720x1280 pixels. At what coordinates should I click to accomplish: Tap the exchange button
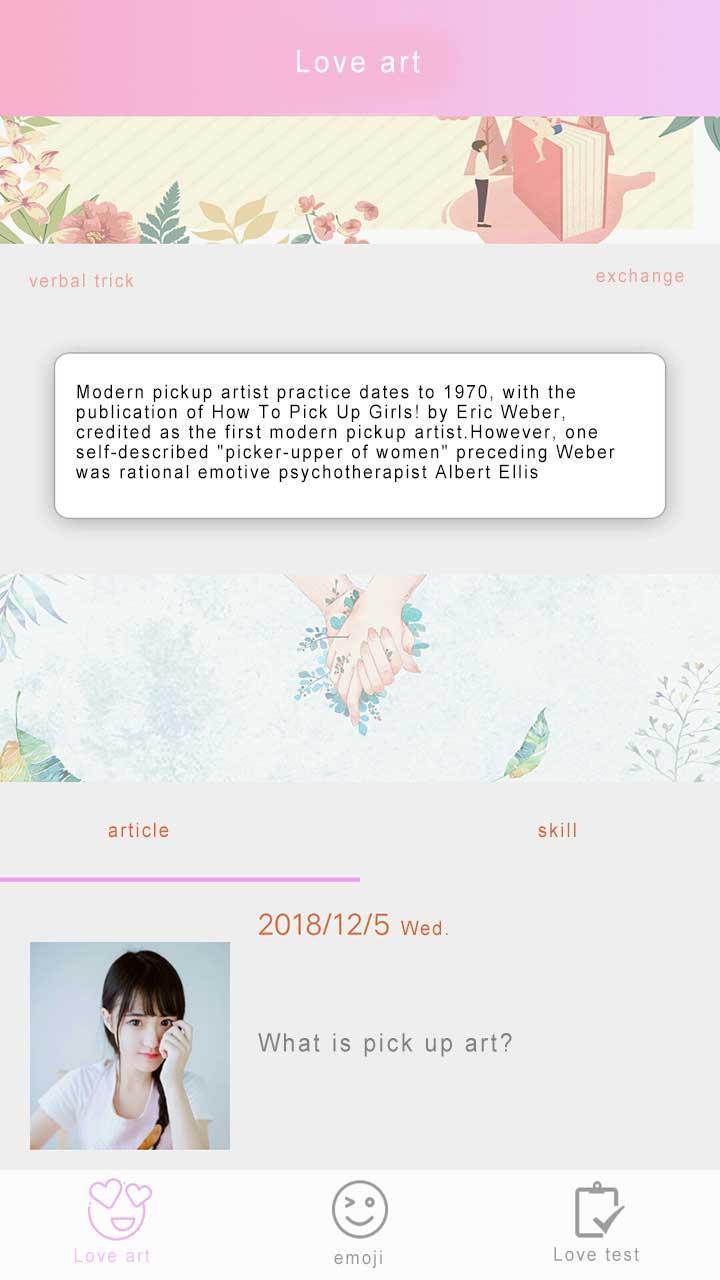[640, 276]
